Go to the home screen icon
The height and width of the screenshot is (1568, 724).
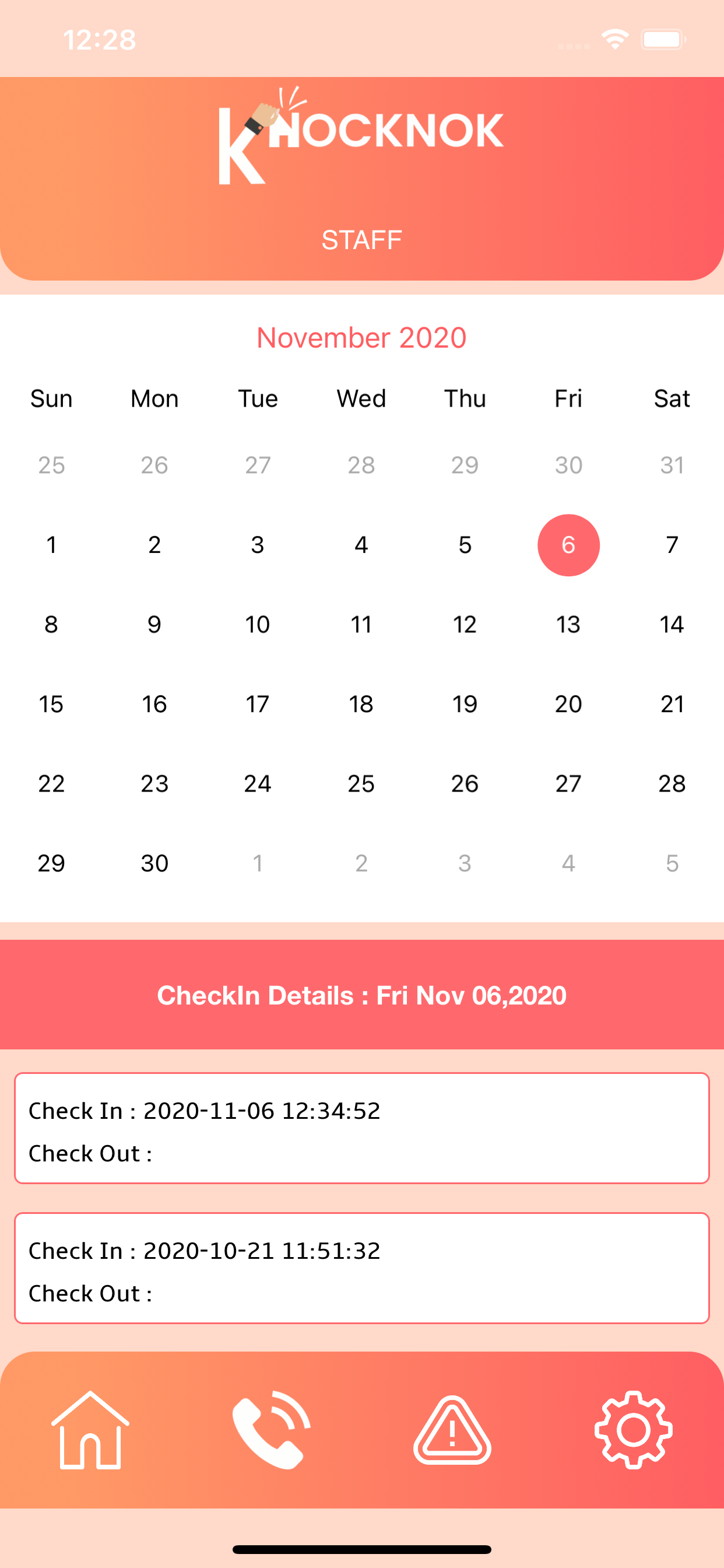[90, 1430]
